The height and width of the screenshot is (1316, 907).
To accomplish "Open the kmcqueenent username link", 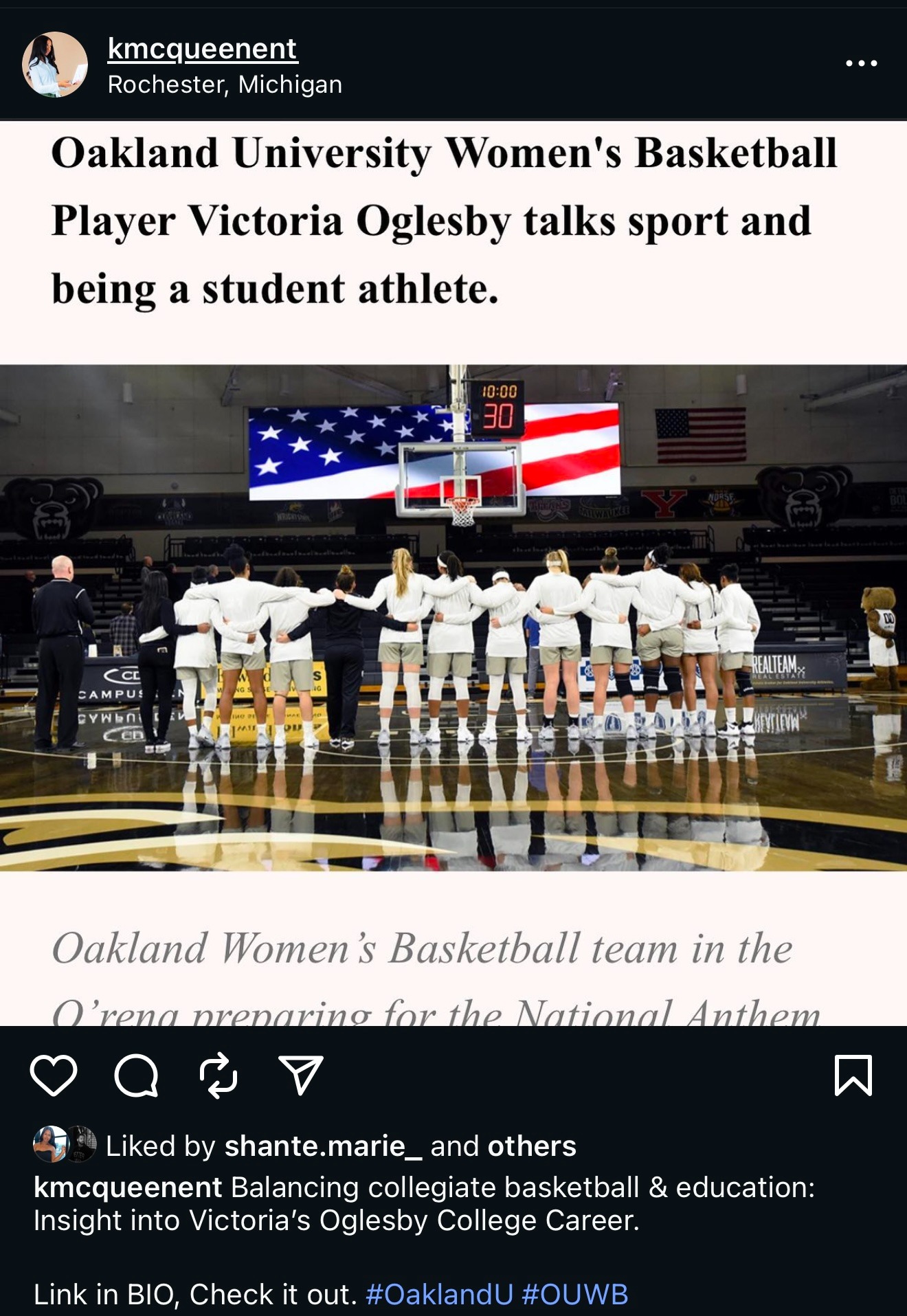I will click(202, 49).
